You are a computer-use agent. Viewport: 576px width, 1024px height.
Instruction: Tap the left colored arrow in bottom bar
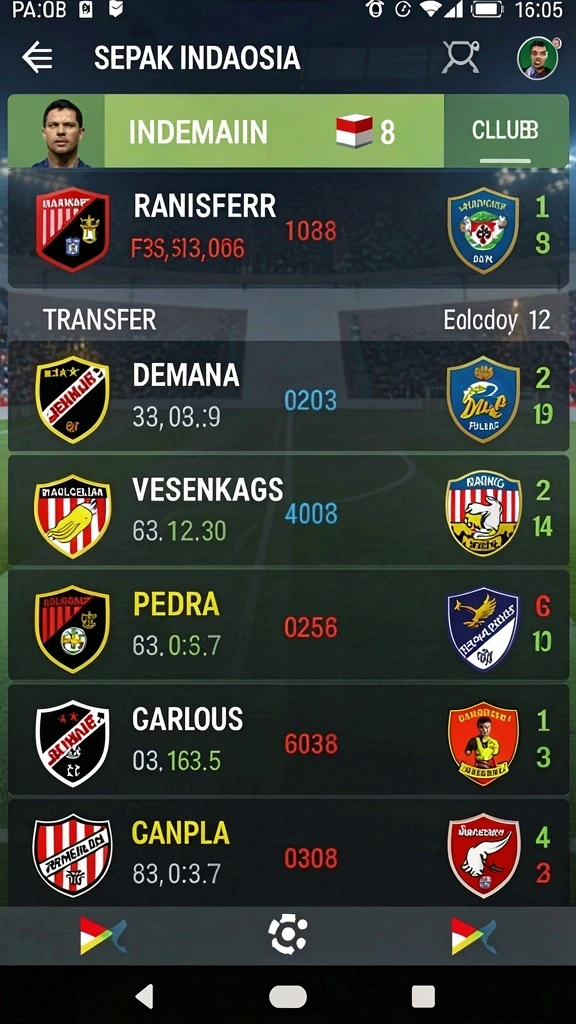[x=103, y=936]
